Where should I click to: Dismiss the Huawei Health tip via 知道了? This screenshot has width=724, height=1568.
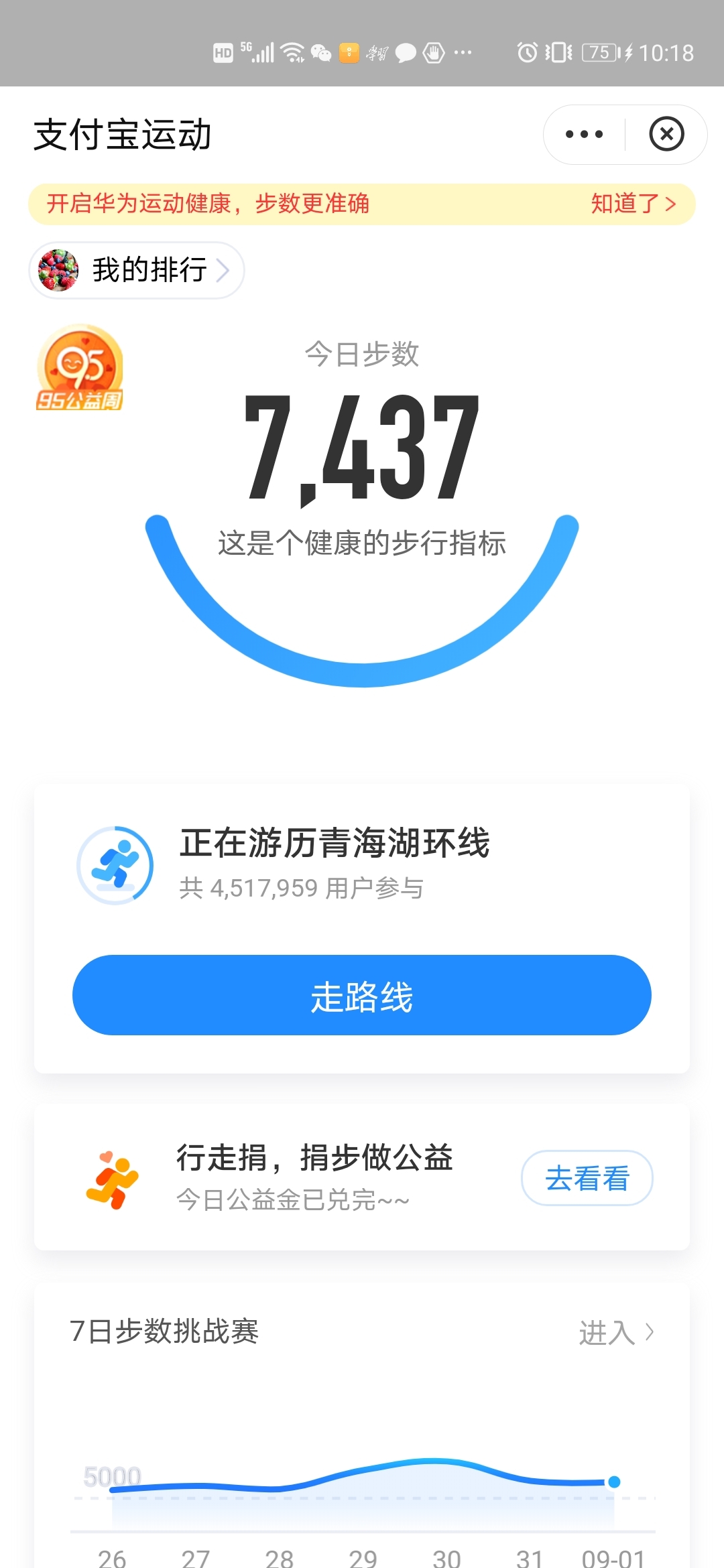click(x=633, y=204)
